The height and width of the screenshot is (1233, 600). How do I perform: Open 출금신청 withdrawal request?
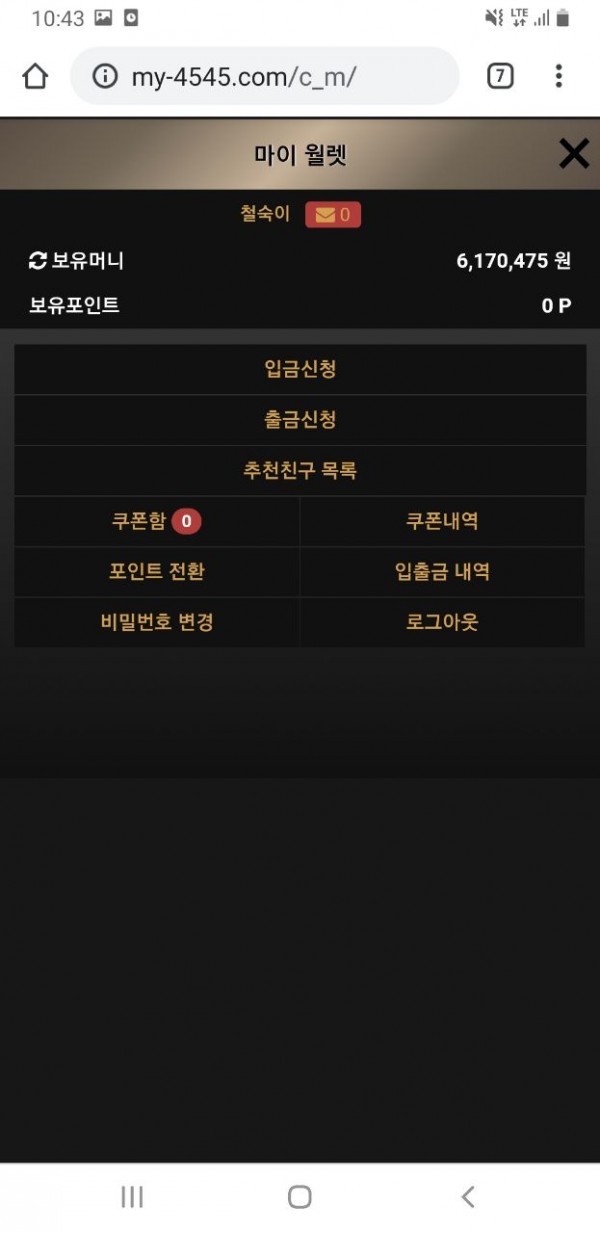coord(300,420)
